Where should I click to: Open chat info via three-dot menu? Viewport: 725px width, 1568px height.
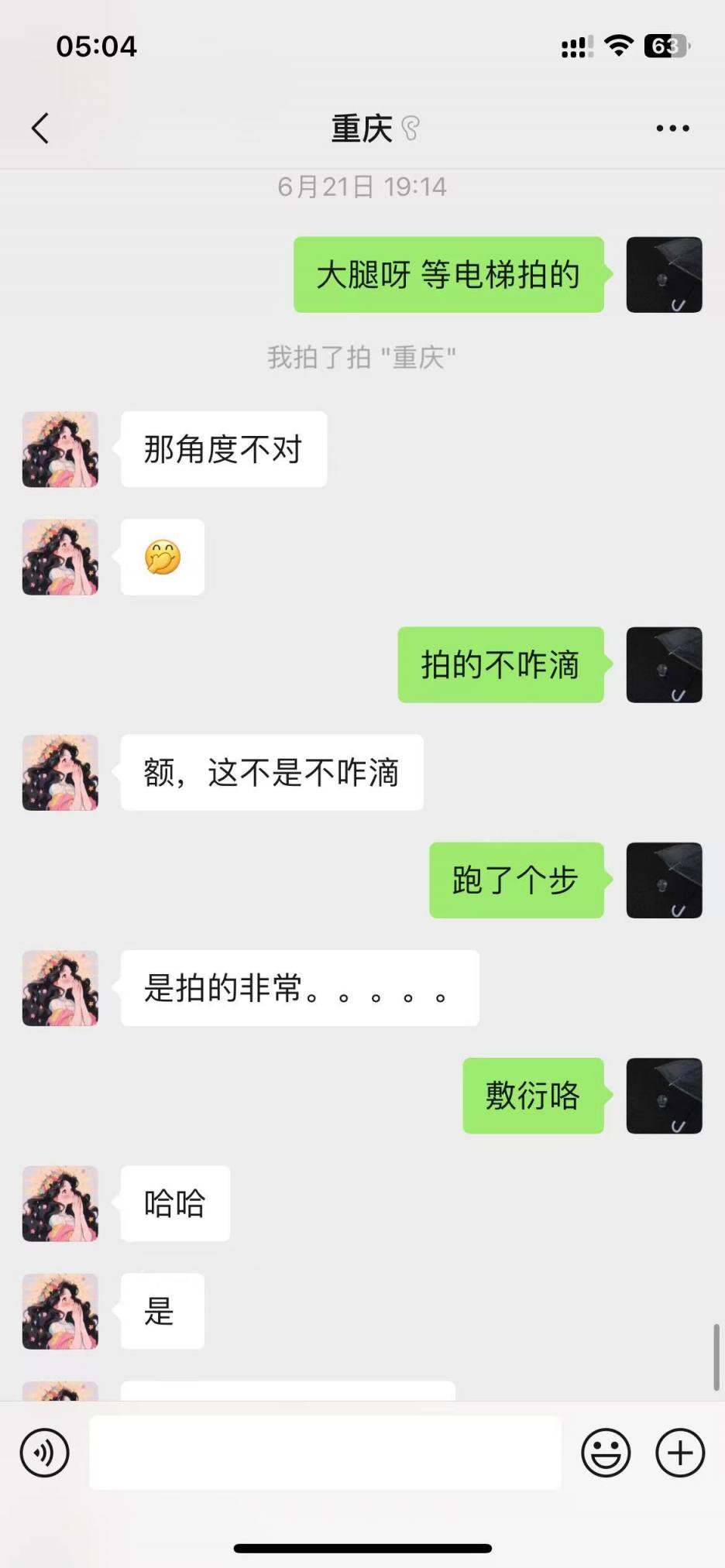(672, 129)
